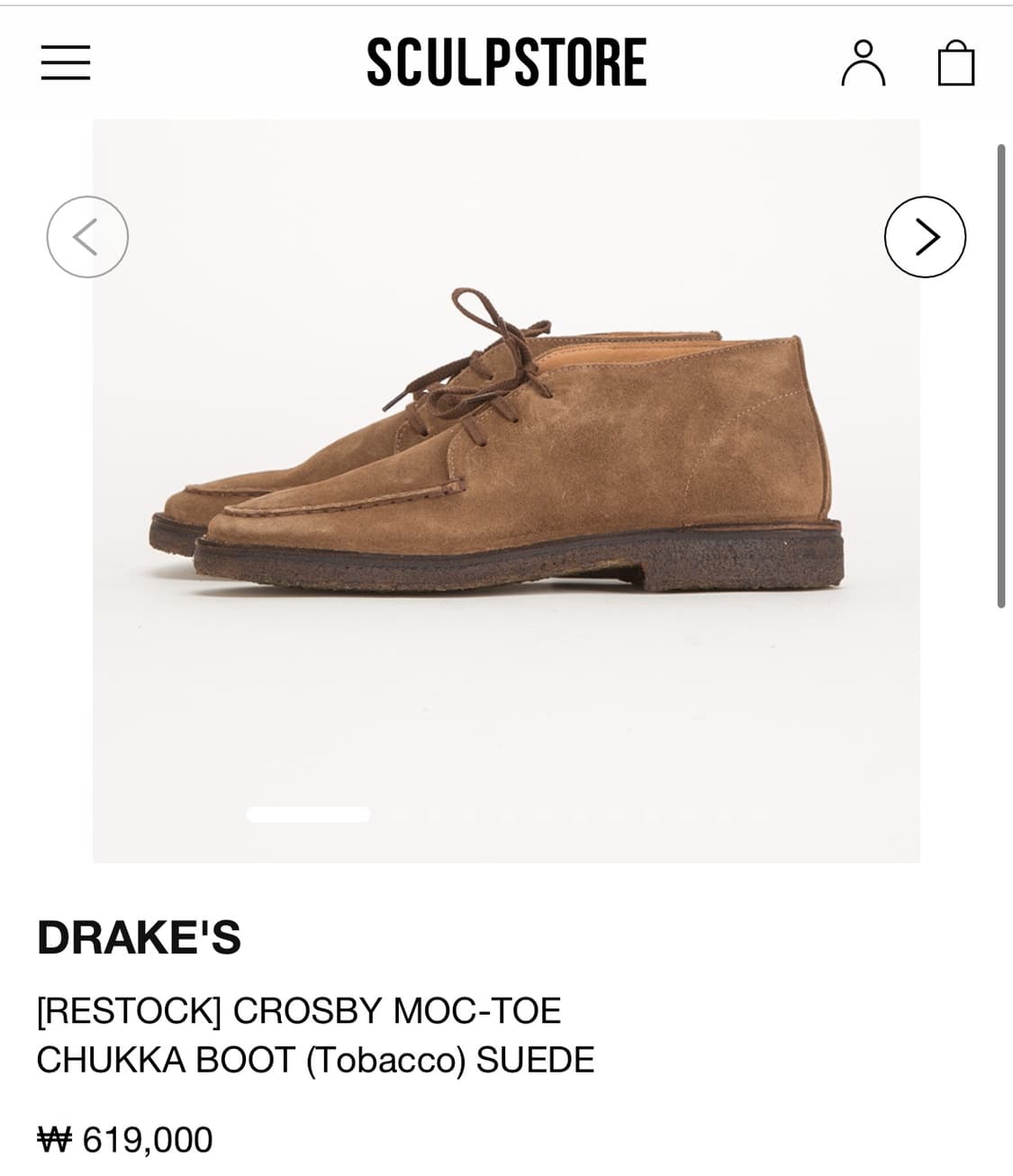The width and height of the screenshot is (1013, 1176).
Task: Click the chukka boot product image
Action: click(504, 450)
